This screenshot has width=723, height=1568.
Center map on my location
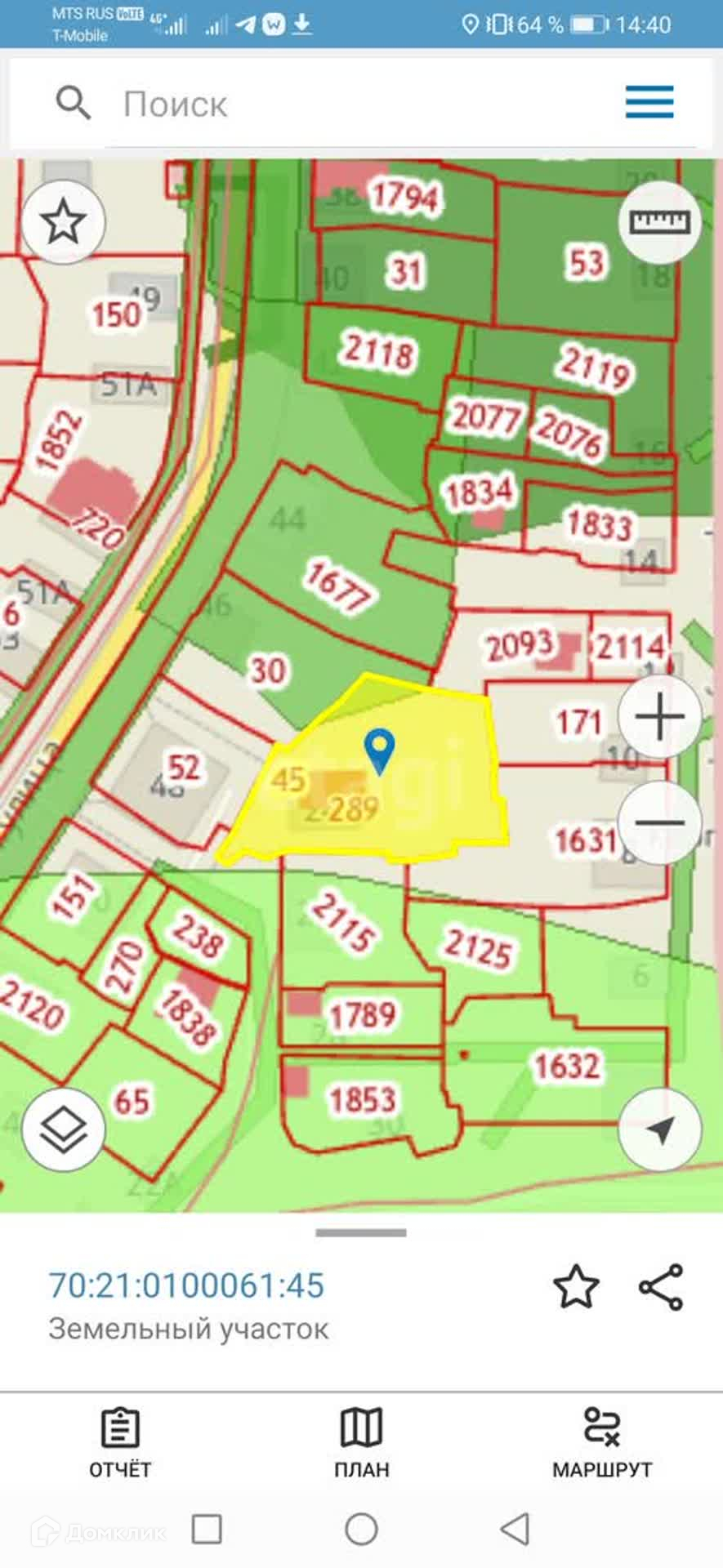tap(659, 1129)
